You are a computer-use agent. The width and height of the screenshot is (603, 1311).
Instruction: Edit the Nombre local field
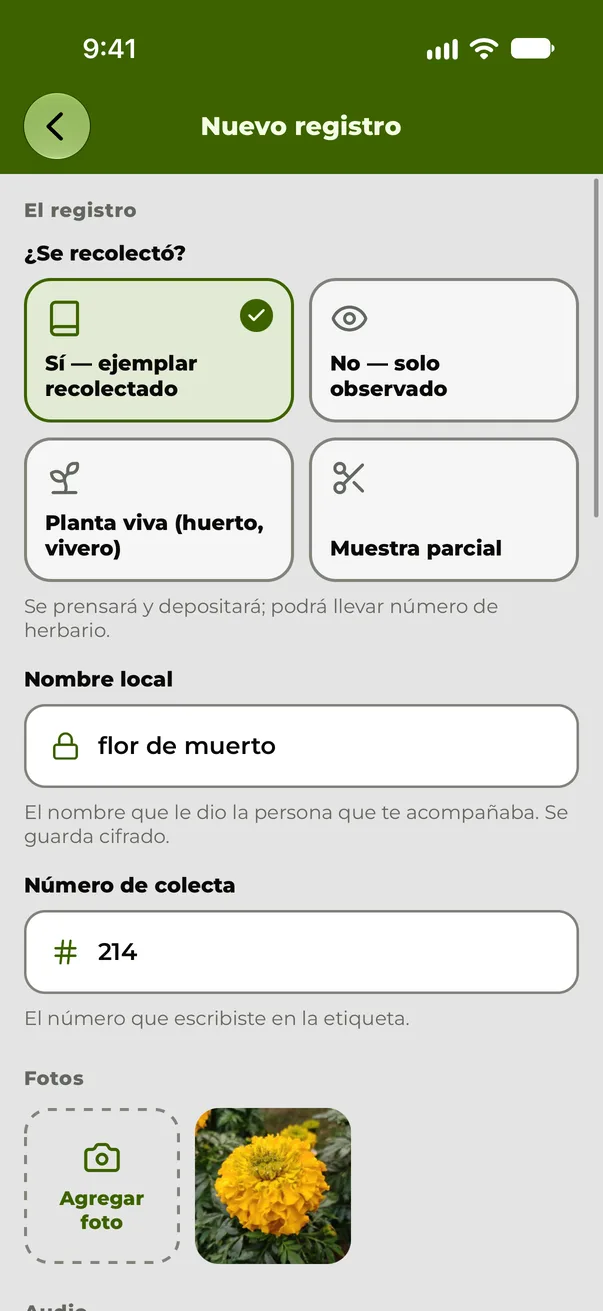tap(301, 746)
